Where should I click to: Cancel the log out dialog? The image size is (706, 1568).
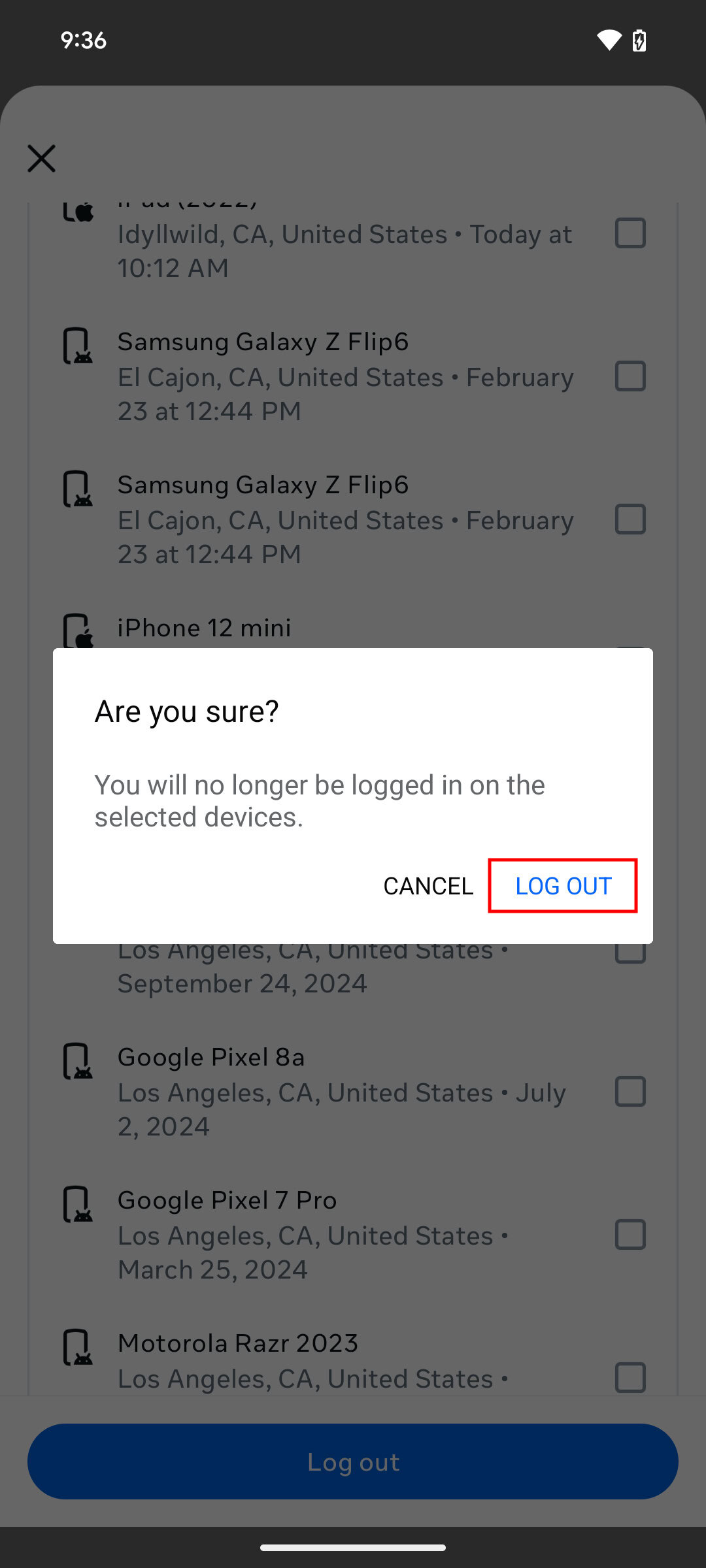click(x=428, y=886)
